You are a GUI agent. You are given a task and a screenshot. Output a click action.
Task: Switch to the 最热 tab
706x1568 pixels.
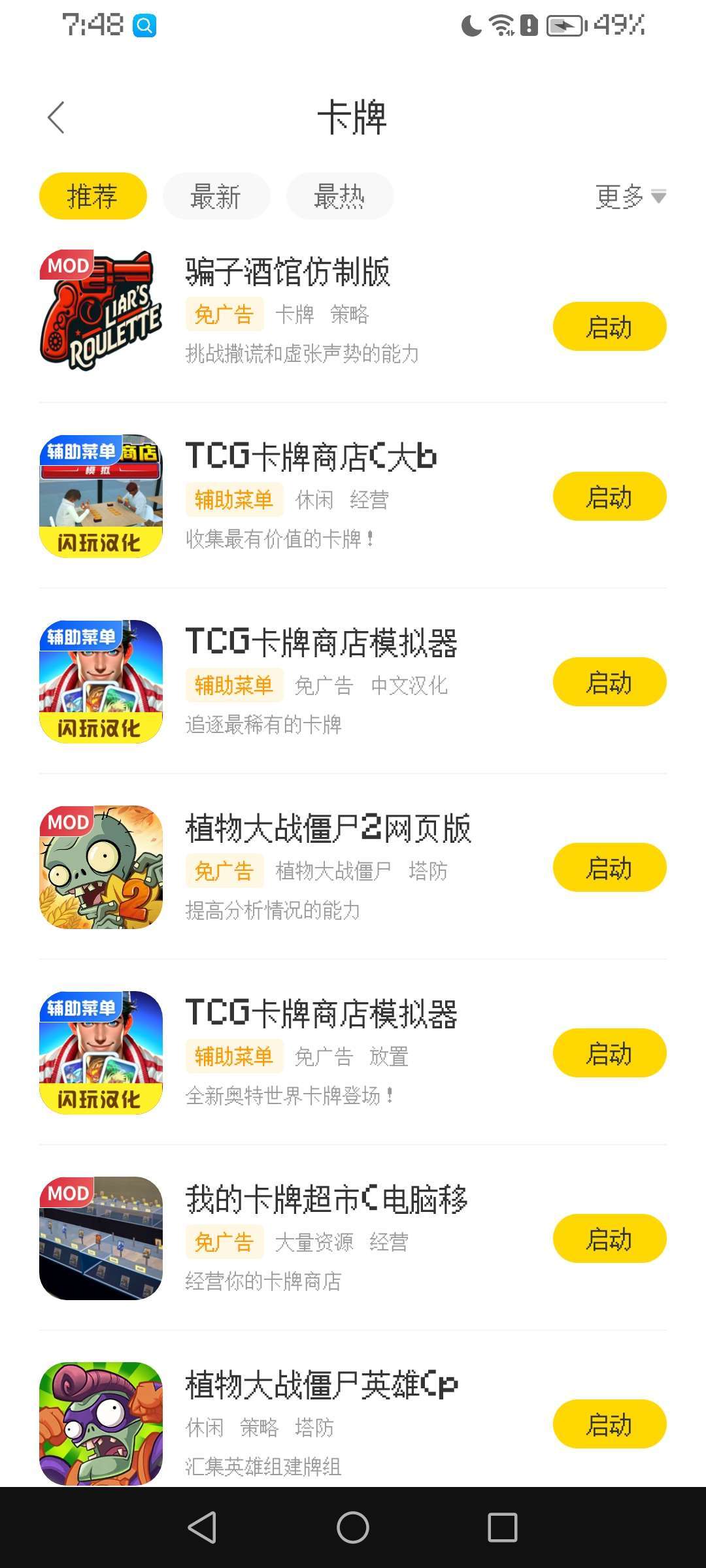[x=339, y=196]
